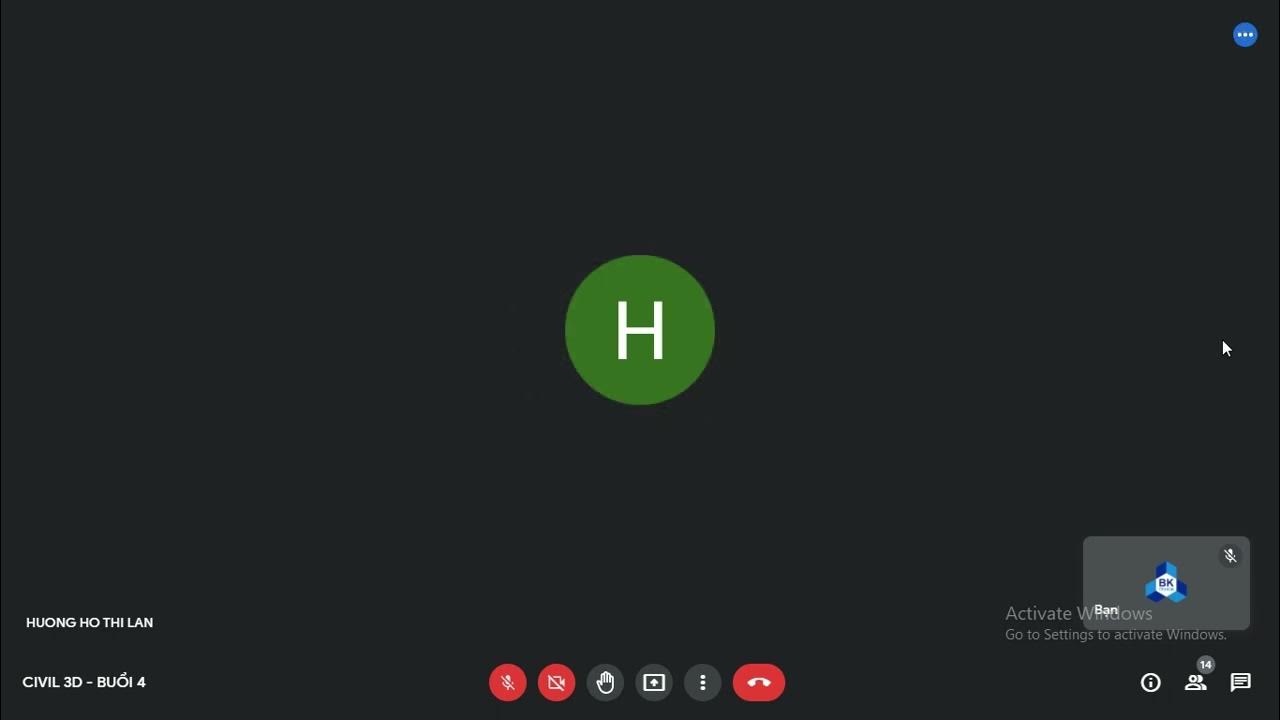Turn on the camera
The height and width of the screenshot is (720, 1280).
(557, 683)
